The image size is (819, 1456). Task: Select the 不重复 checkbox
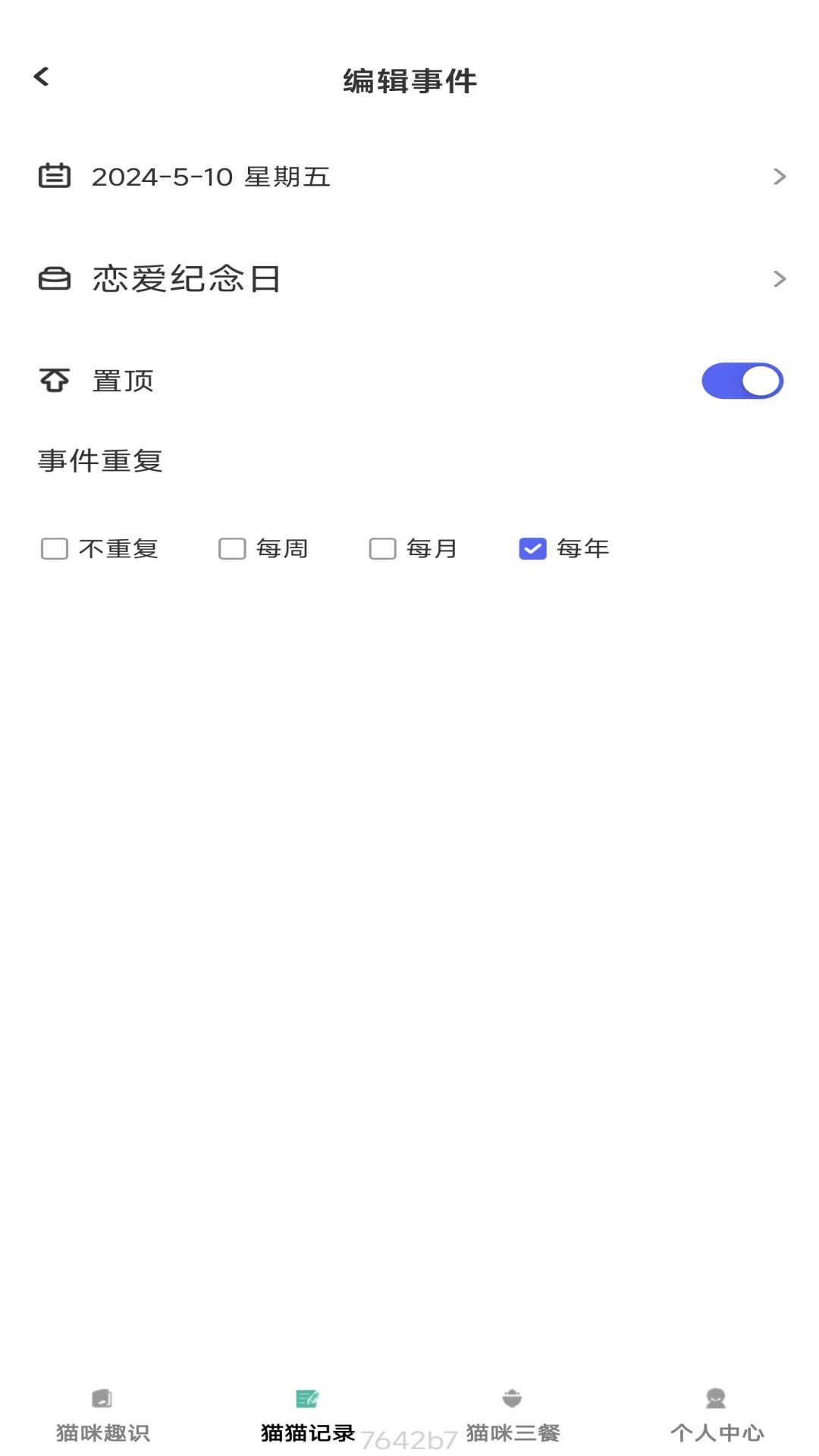click(x=55, y=548)
